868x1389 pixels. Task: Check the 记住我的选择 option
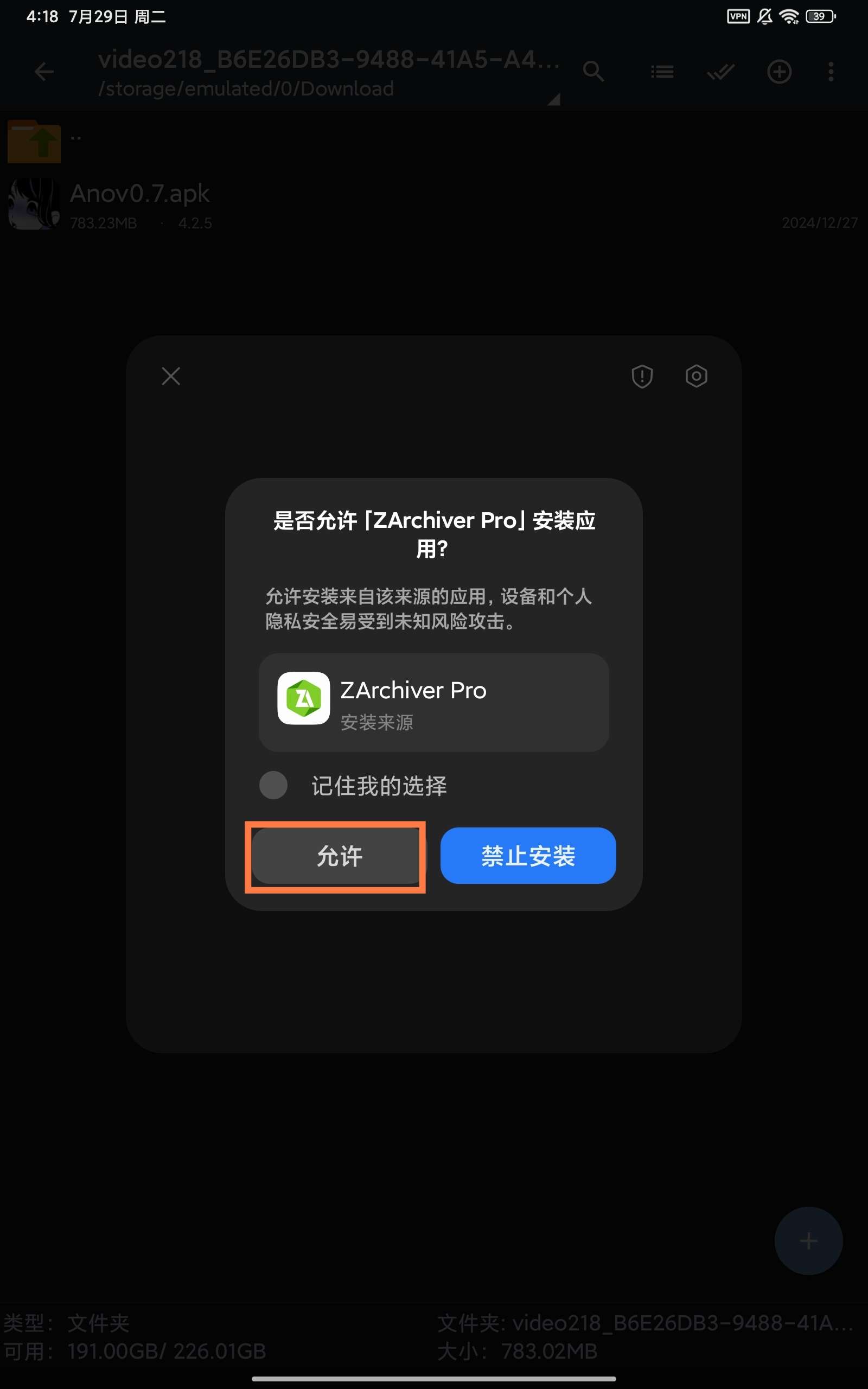tap(273, 785)
